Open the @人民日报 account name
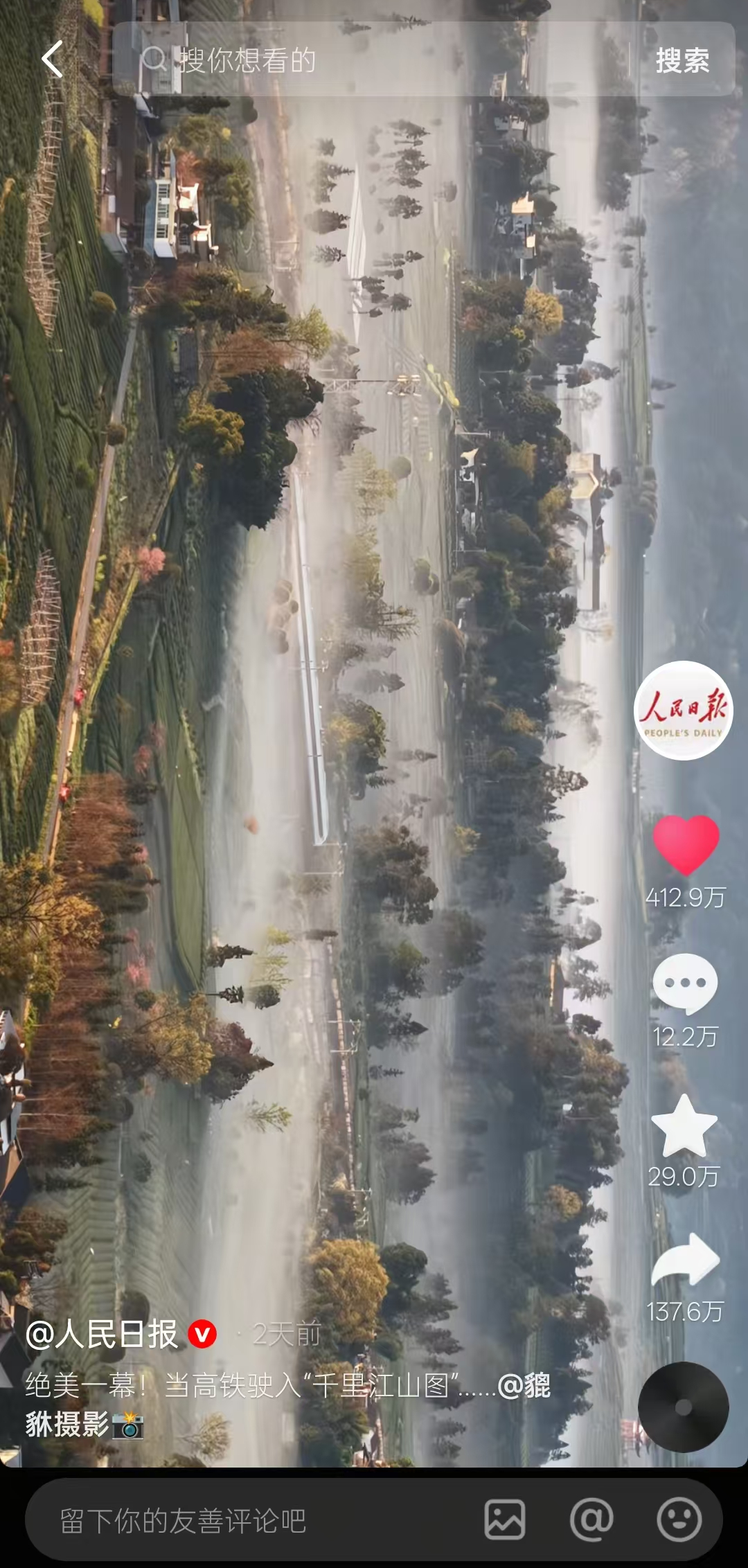This screenshot has width=748, height=1568. click(103, 1334)
